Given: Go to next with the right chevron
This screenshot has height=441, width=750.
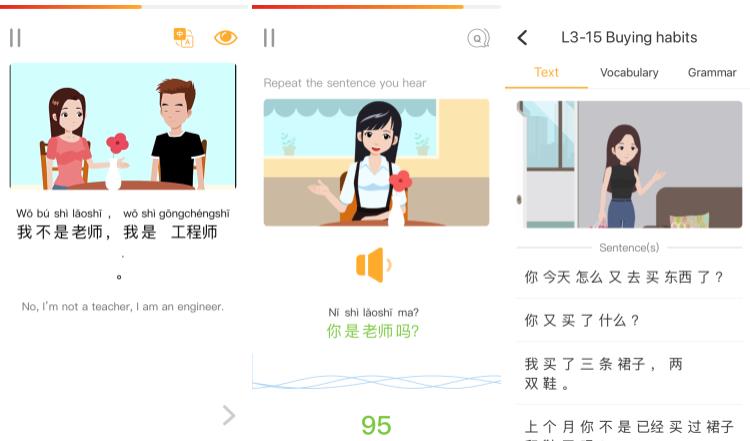Looking at the screenshot, I should [229, 415].
